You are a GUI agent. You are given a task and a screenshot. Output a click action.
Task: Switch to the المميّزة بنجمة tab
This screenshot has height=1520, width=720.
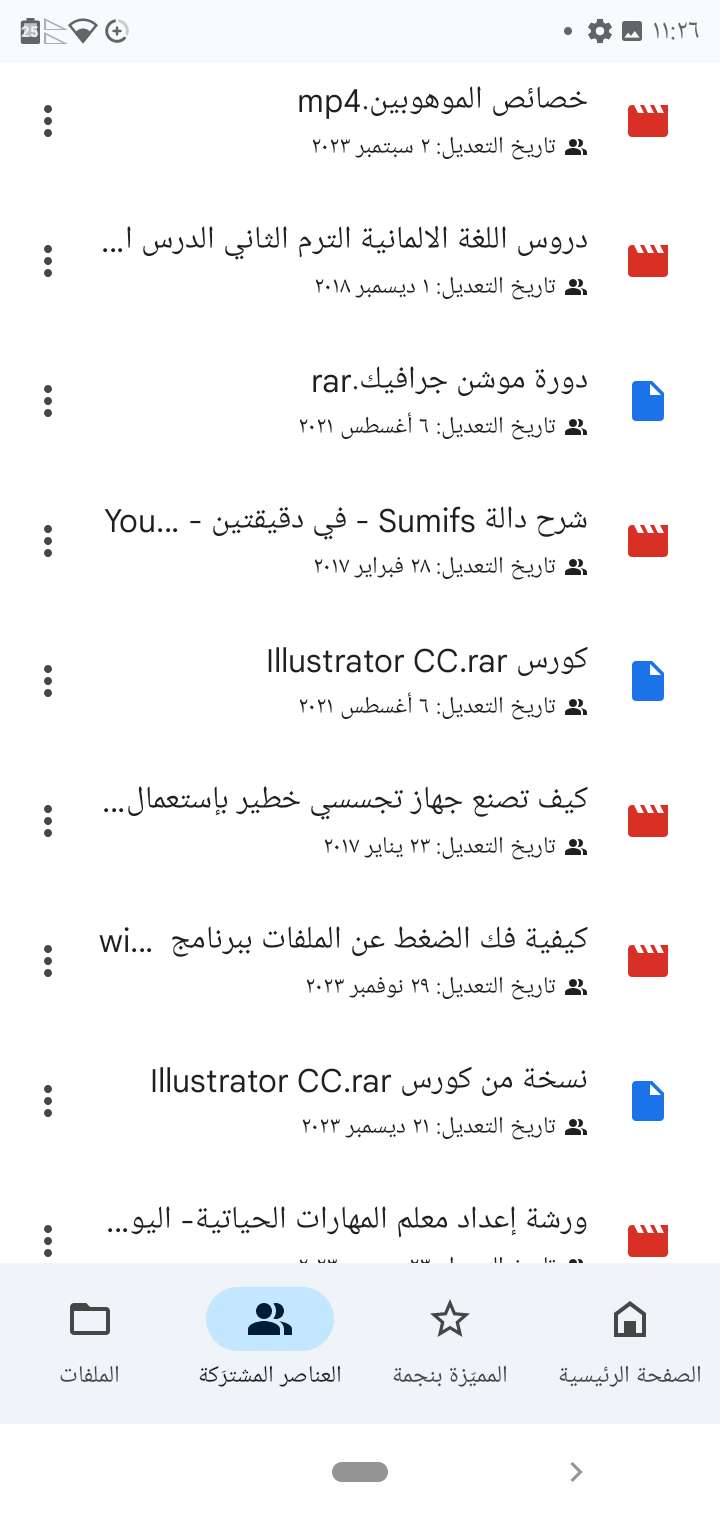tap(449, 1342)
